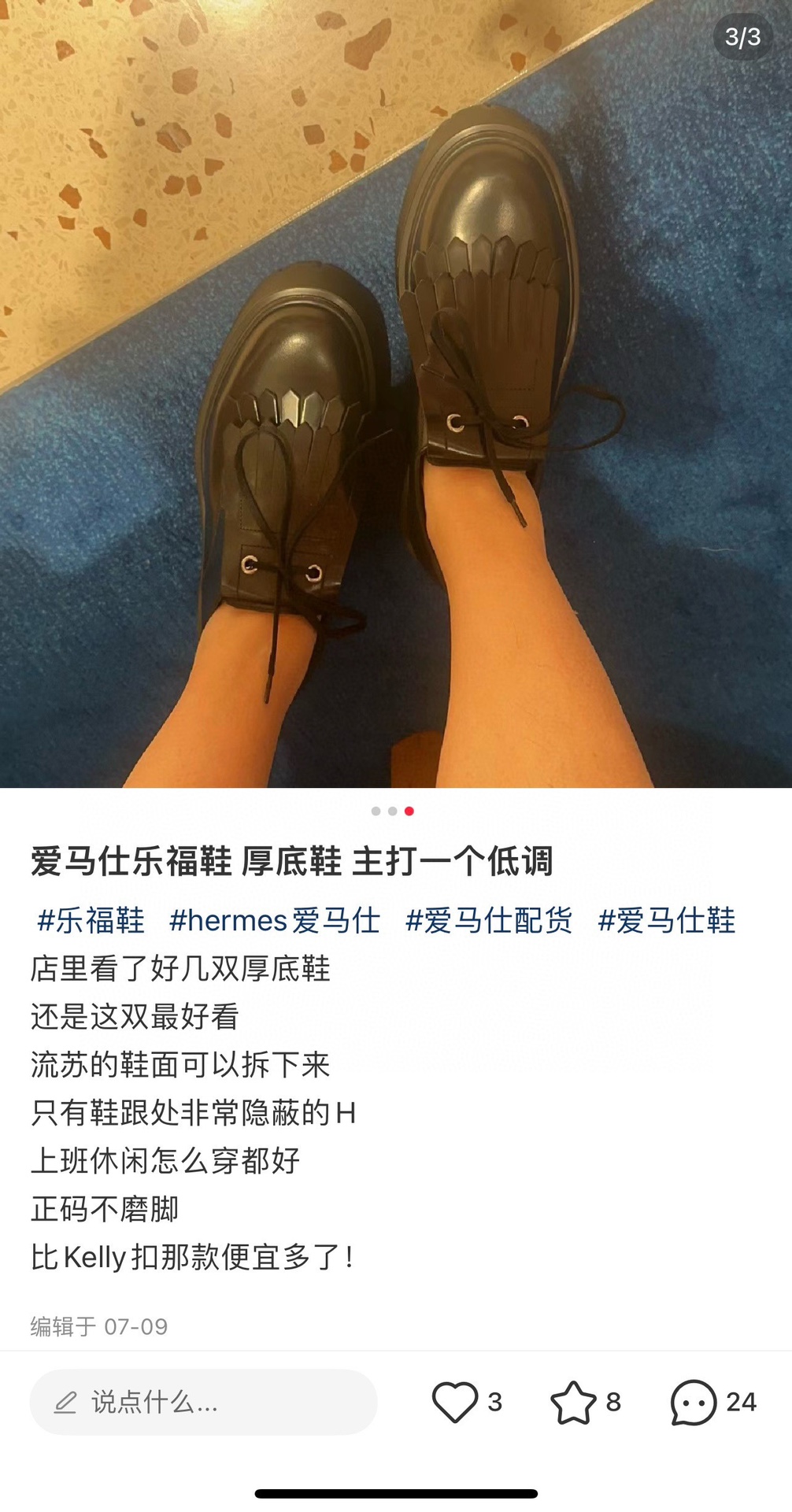
Task: Open the #hermes爱马仕 hashtag
Action: (x=275, y=920)
